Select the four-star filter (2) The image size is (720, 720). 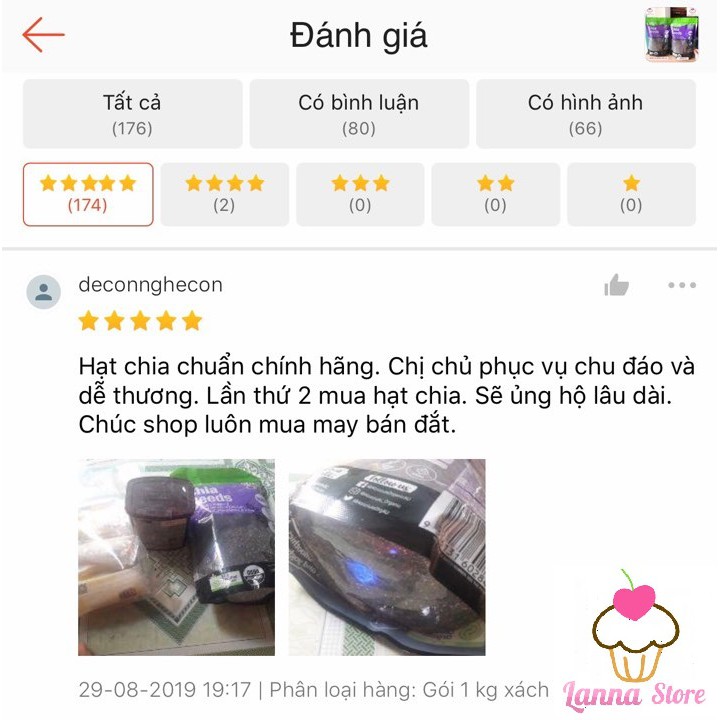click(225, 194)
